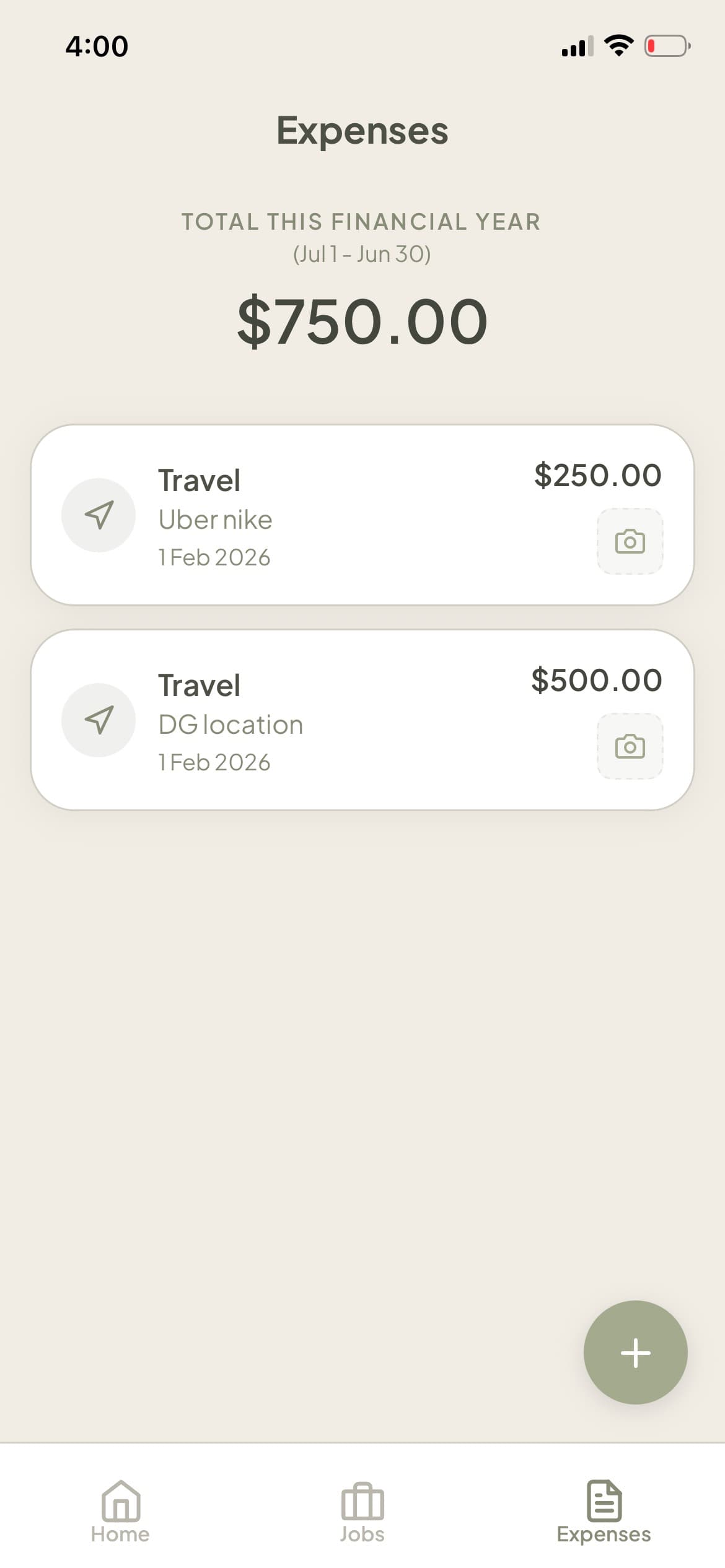Tap the battery indicator in the status bar
Image resolution: width=725 pixels, height=1568 pixels.
pyautogui.click(x=666, y=45)
